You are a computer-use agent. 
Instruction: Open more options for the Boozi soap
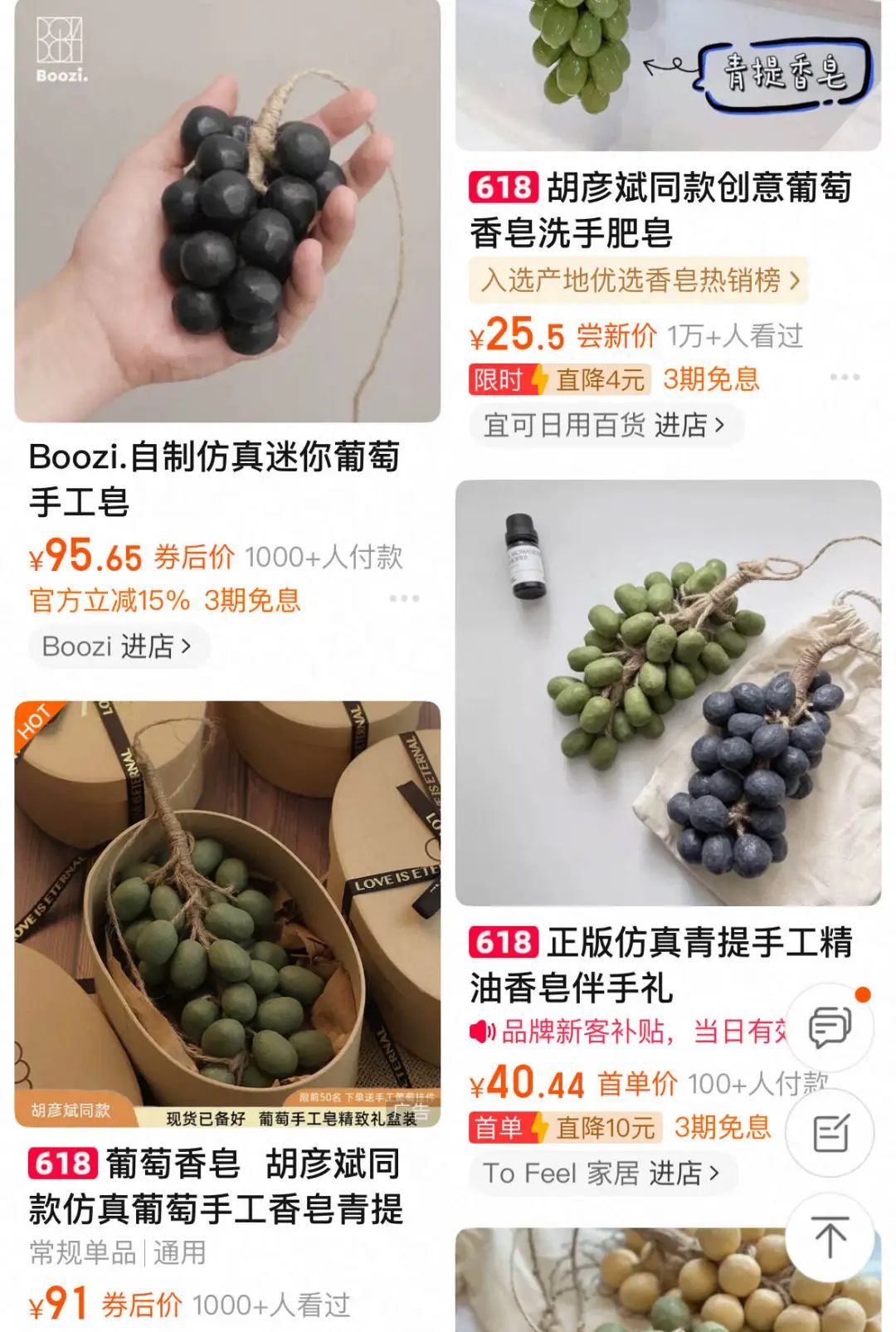click(x=404, y=598)
